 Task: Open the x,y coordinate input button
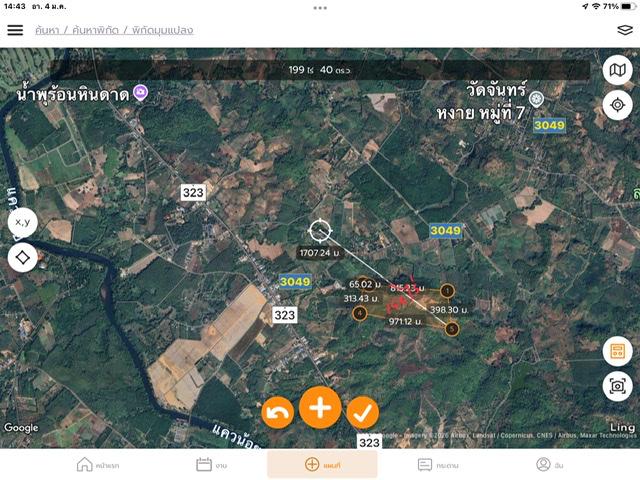[23, 222]
